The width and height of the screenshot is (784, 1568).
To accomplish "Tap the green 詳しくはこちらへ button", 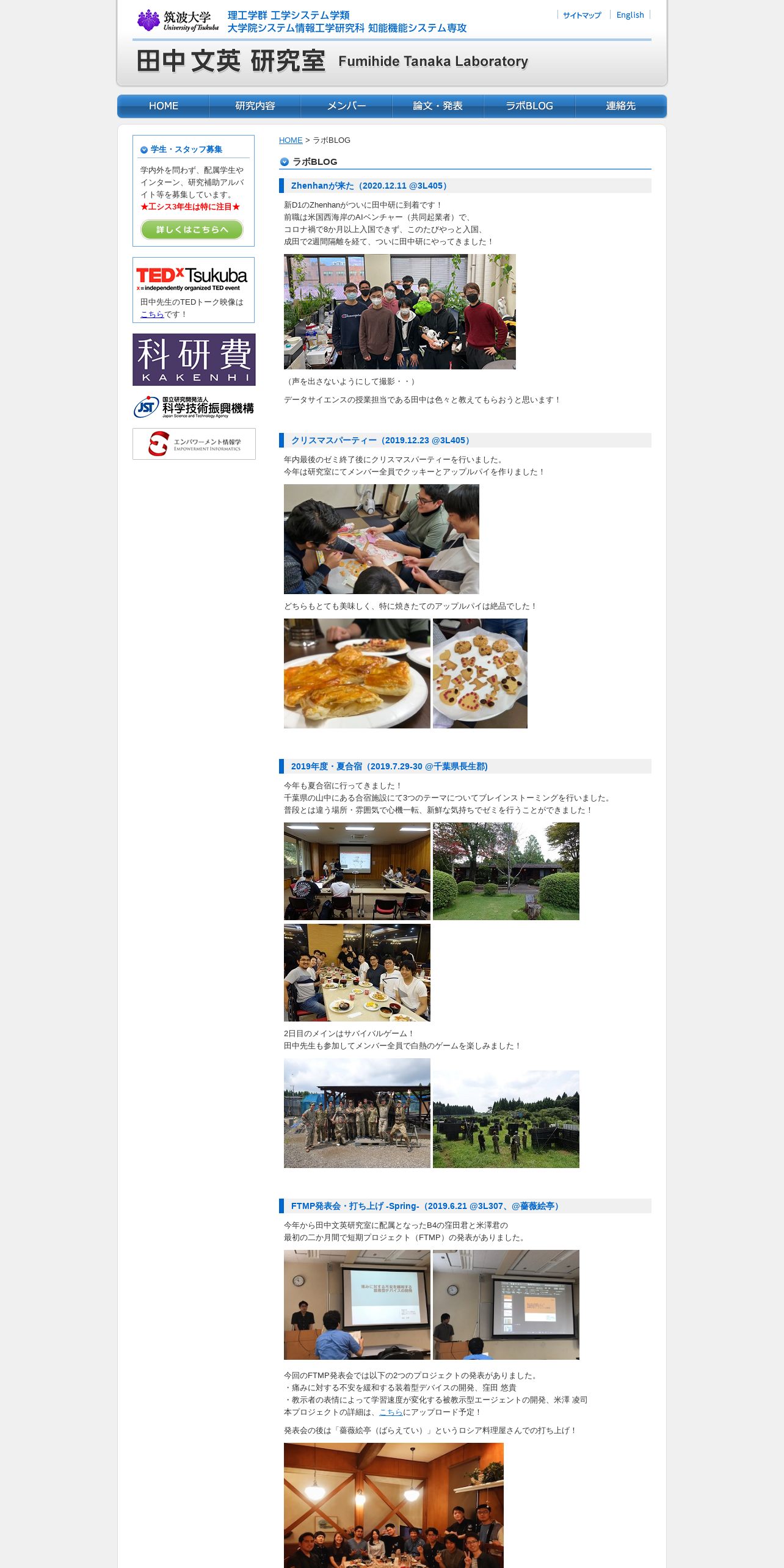I will pos(192,230).
